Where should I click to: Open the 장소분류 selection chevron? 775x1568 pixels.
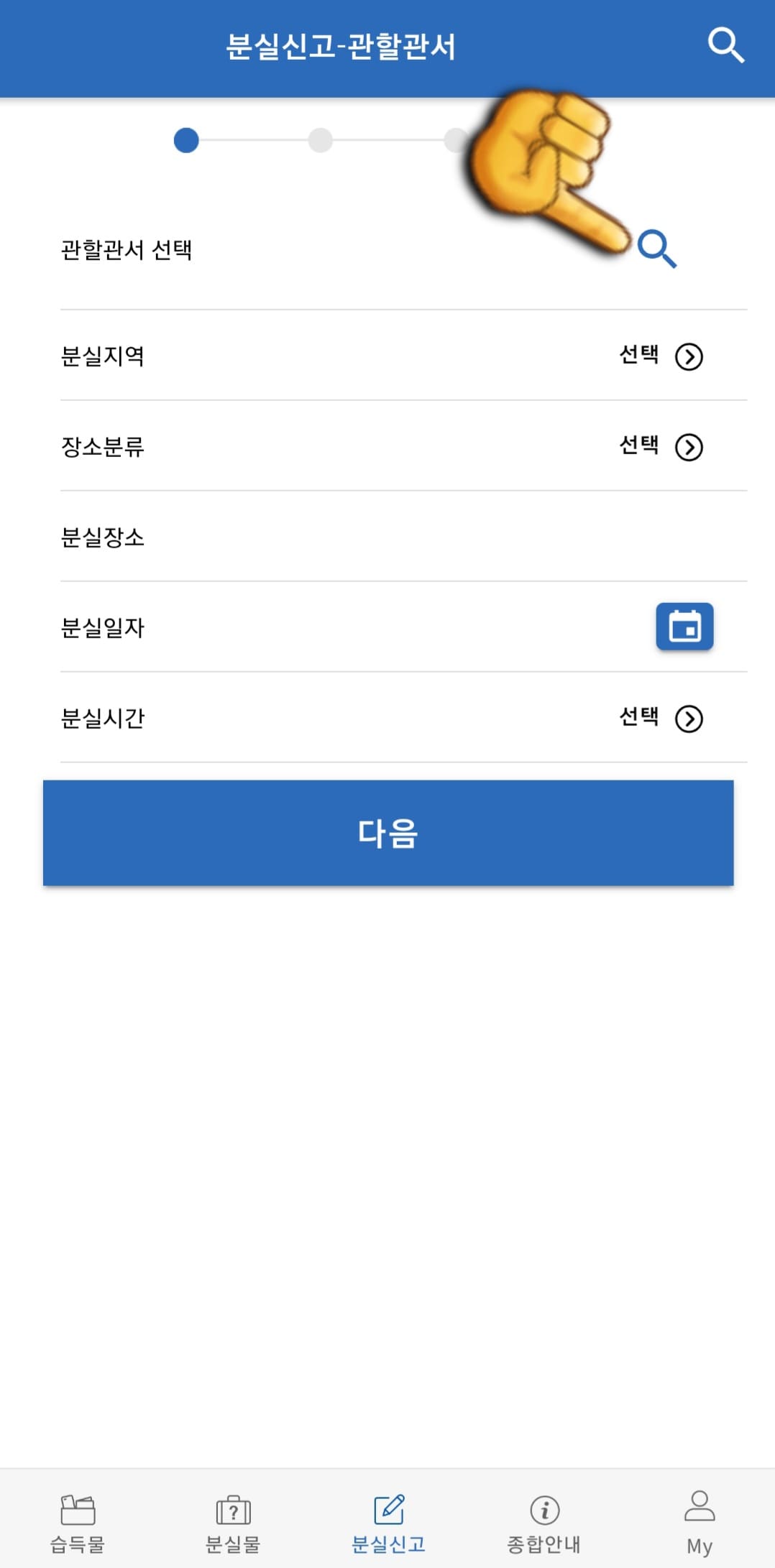click(x=690, y=446)
